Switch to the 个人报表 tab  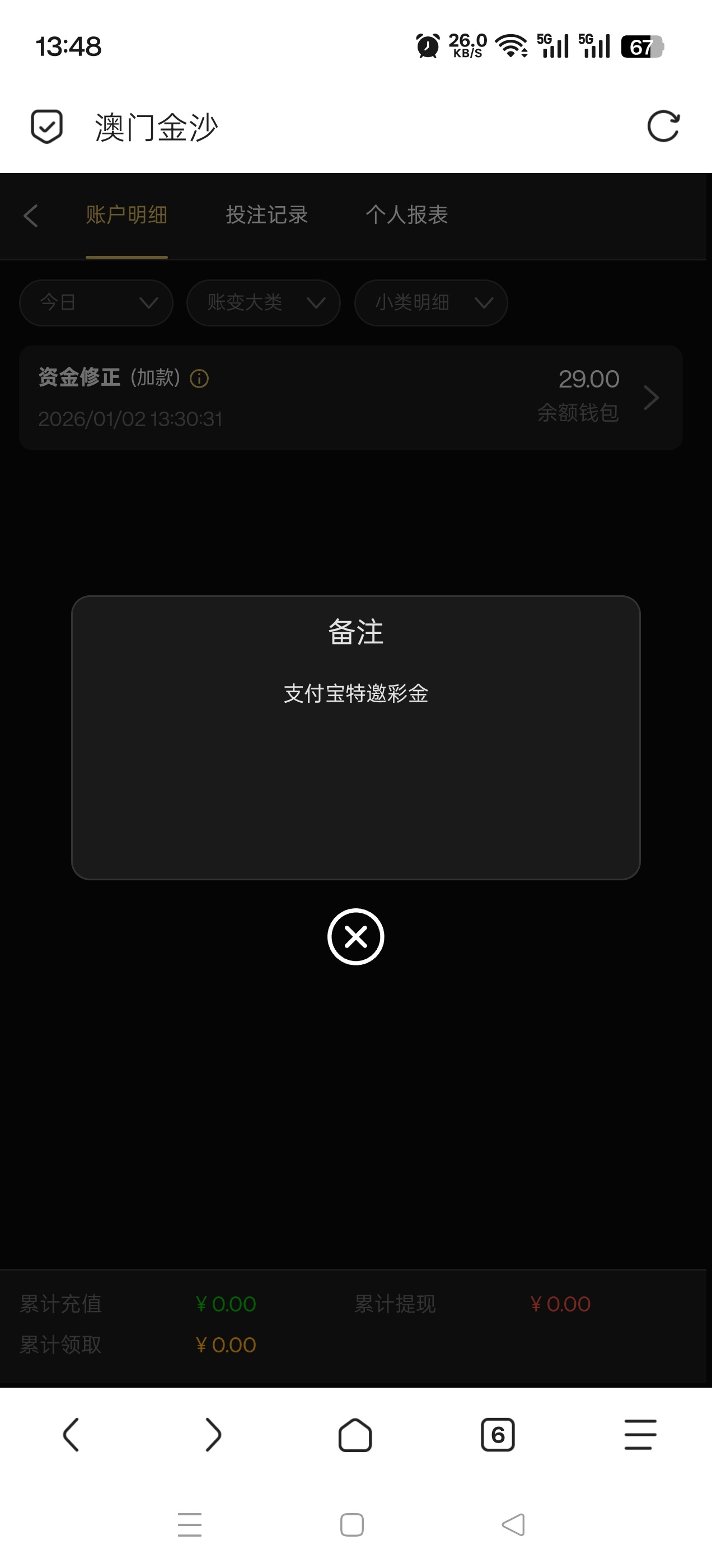[x=406, y=215]
